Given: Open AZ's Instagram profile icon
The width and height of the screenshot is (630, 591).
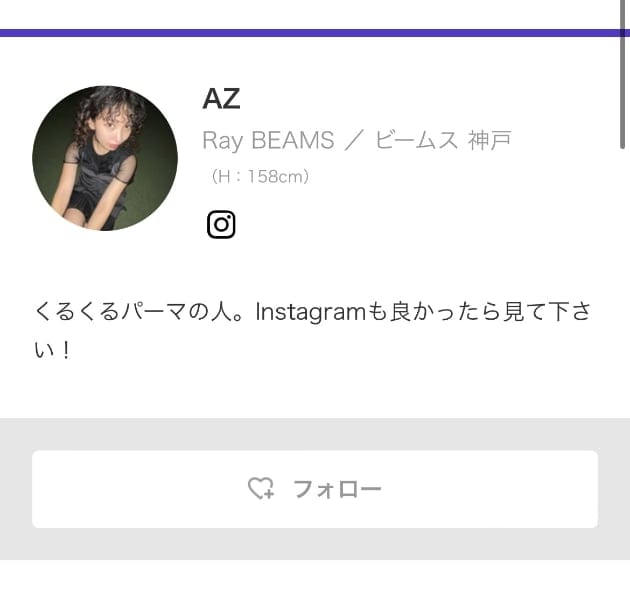Looking at the screenshot, I should [x=221, y=225].
